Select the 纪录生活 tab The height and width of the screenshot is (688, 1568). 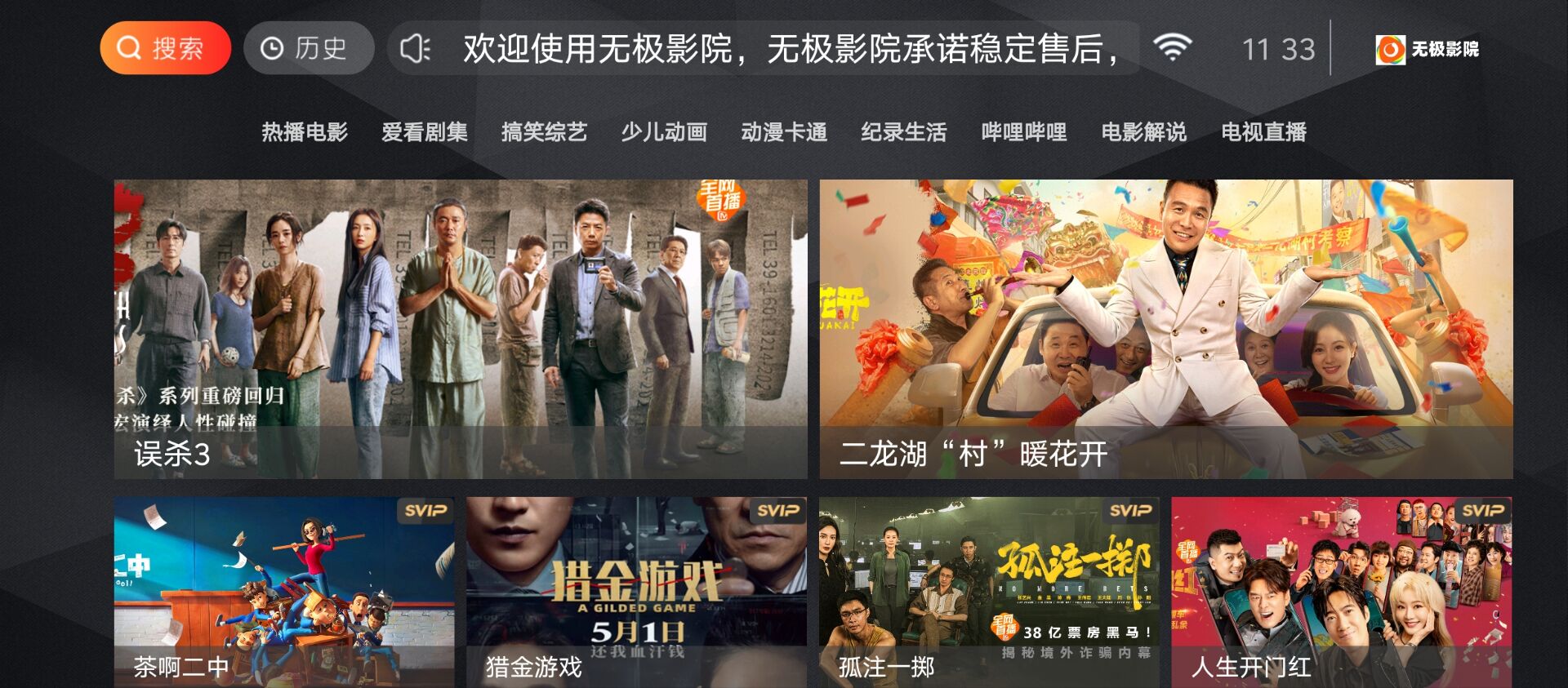tap(904, 132)
